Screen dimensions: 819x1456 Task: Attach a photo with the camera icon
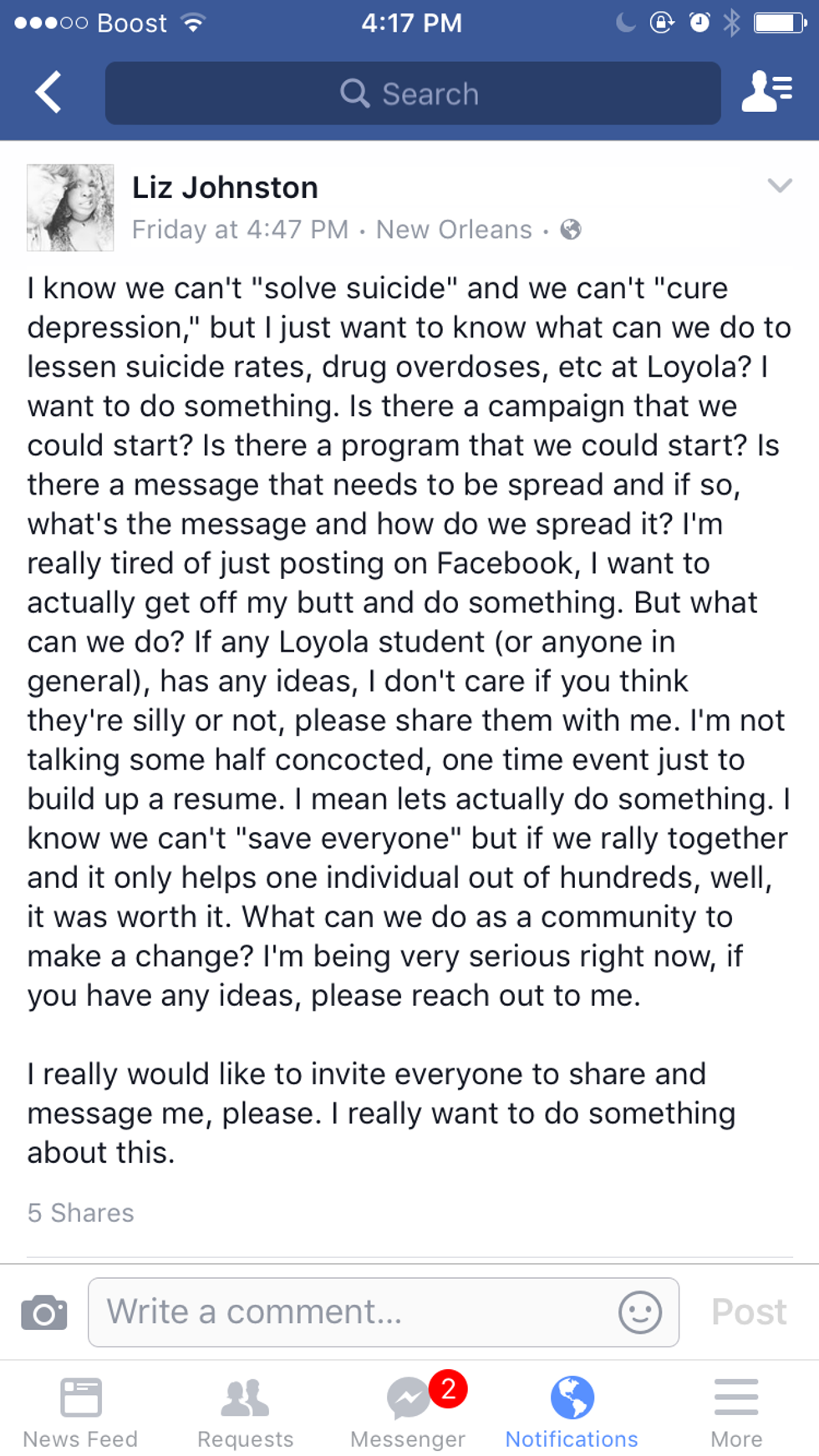pyautogui.click(x=44, y=1312)
